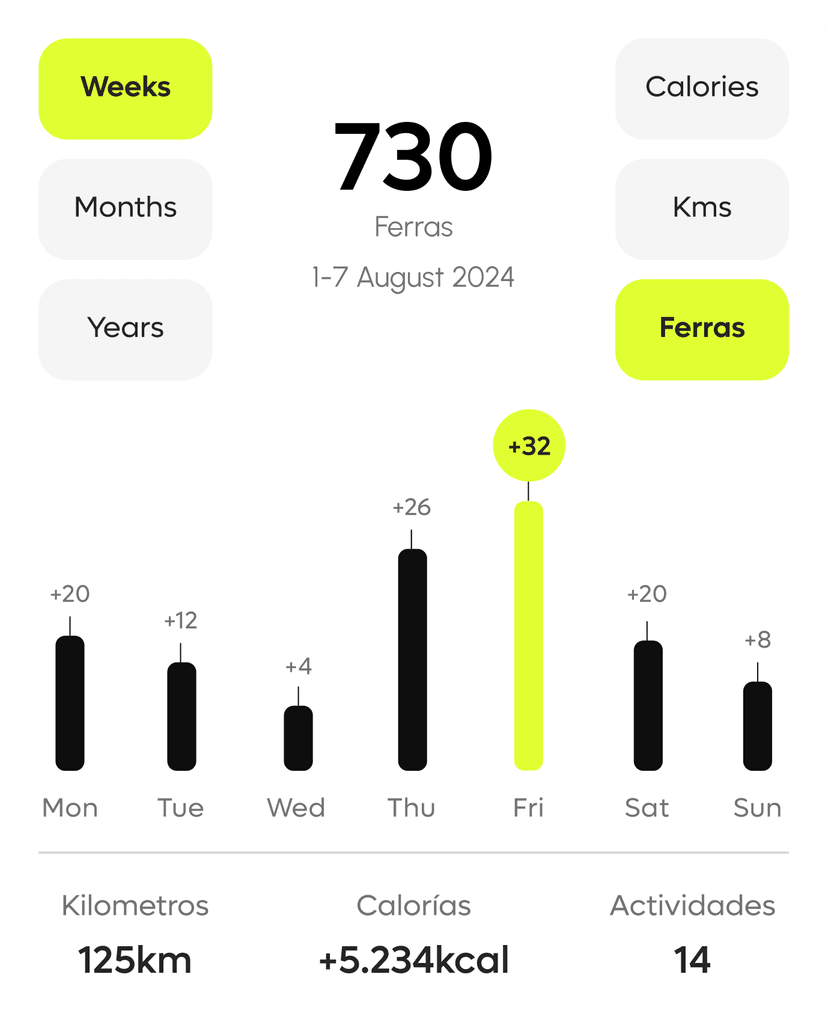Show the Calories metric
828x1026 pixels.
click(x=702, y=88)
